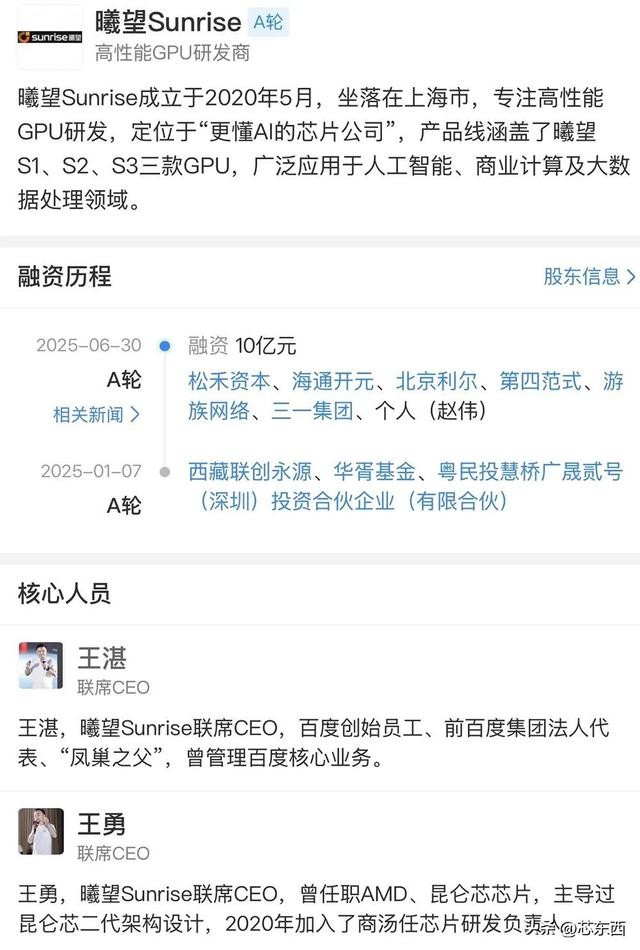View investor 第四范式

pos(540,381)
